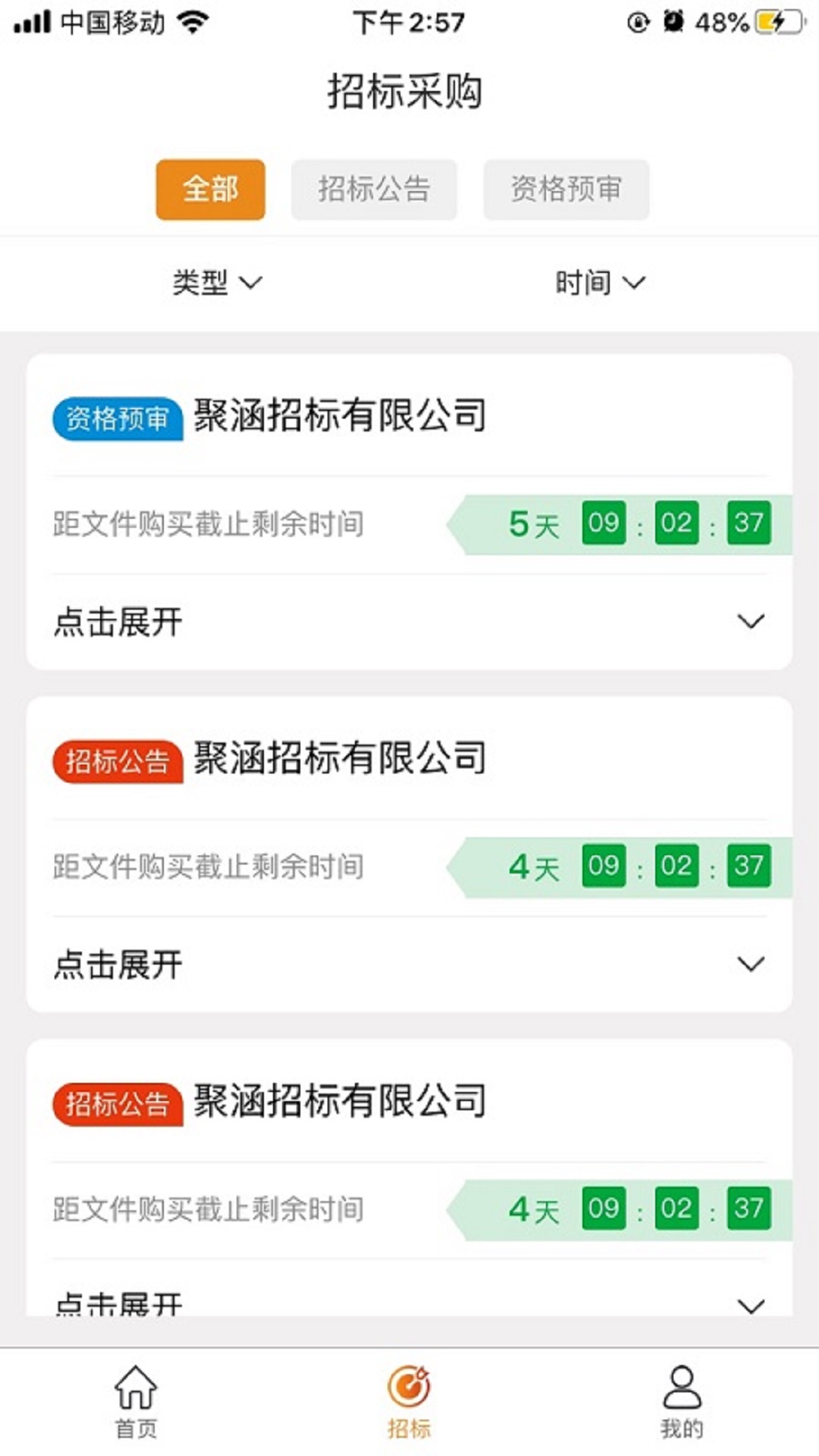819x1456 pixels.
Task: Switch to the 资格预审 filter tab
Action: (x=566, y=190)
